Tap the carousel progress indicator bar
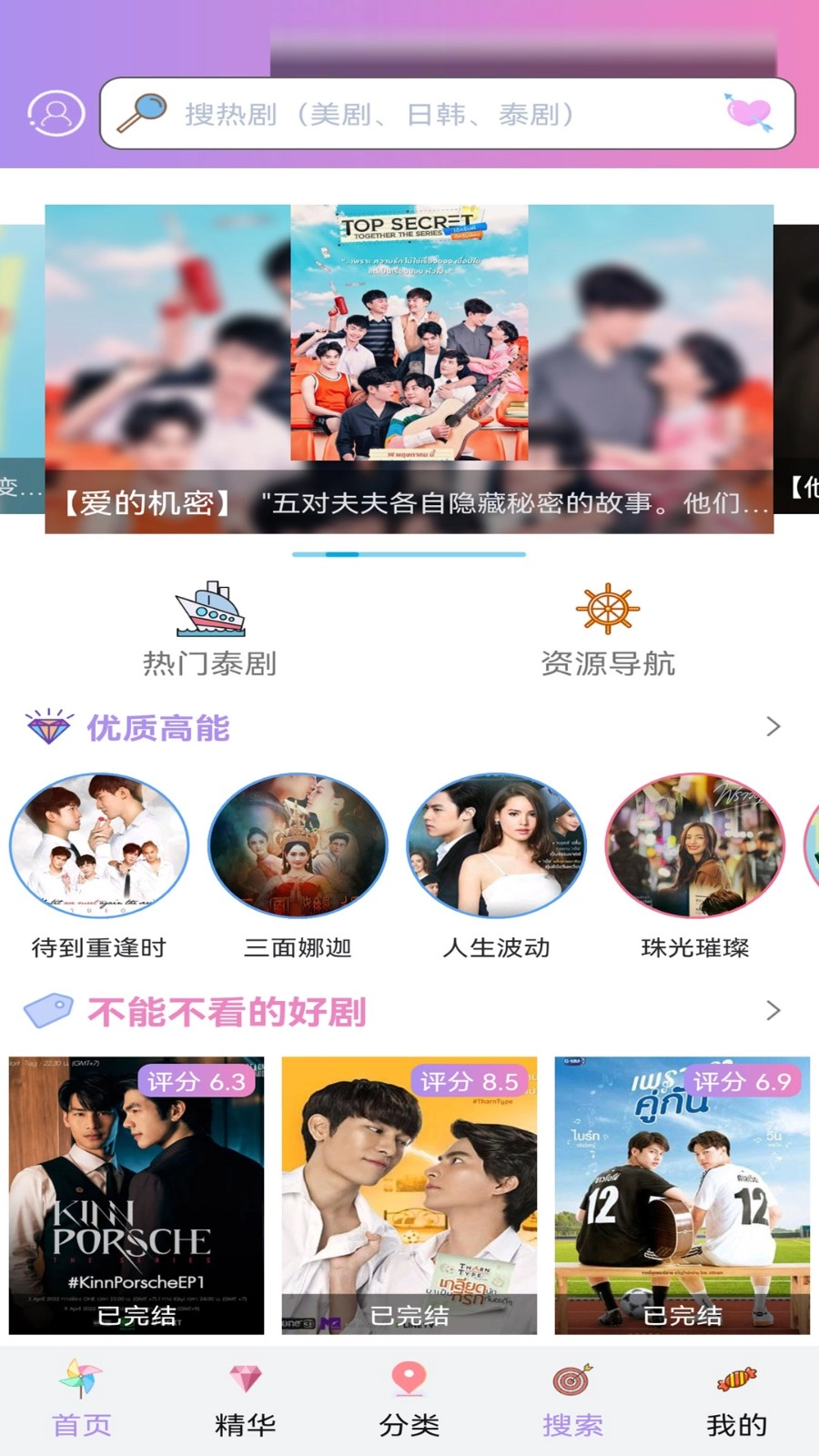The image size is (819, 1456). [x=409, y=554]
